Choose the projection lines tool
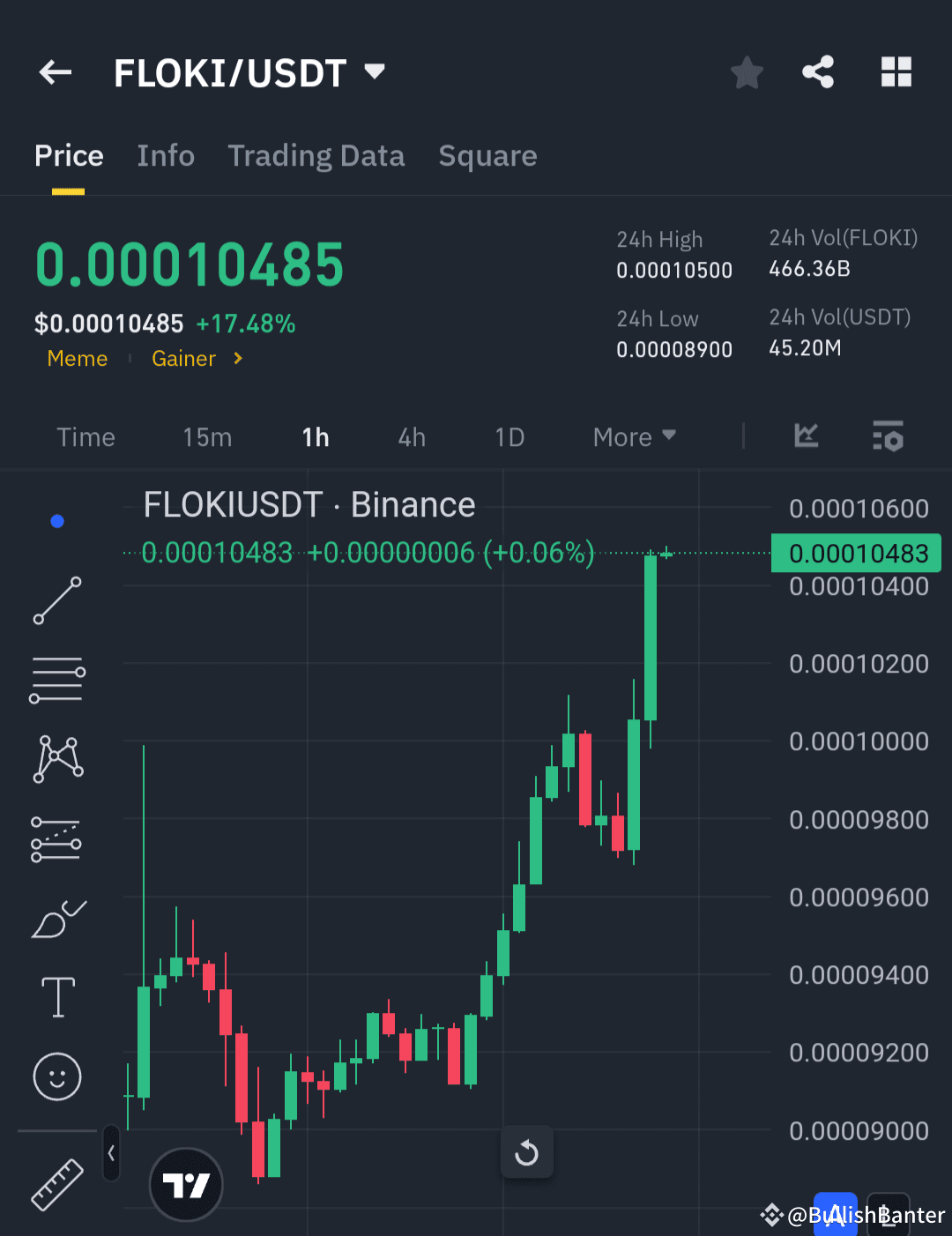Screen dimensions: 952x1236 coord(56,838)
